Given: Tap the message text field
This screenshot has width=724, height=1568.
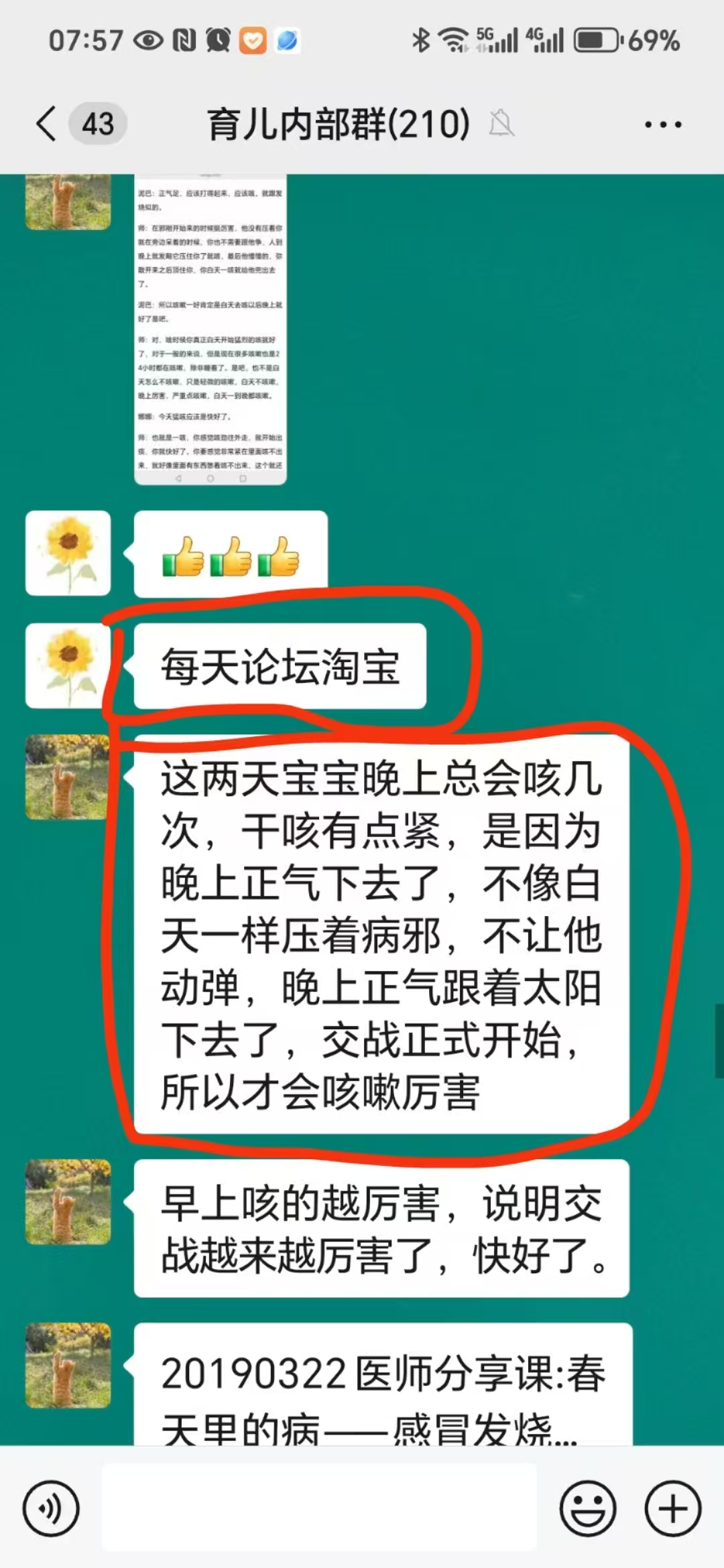Looking at the screenshot, I should (319, 1508).
